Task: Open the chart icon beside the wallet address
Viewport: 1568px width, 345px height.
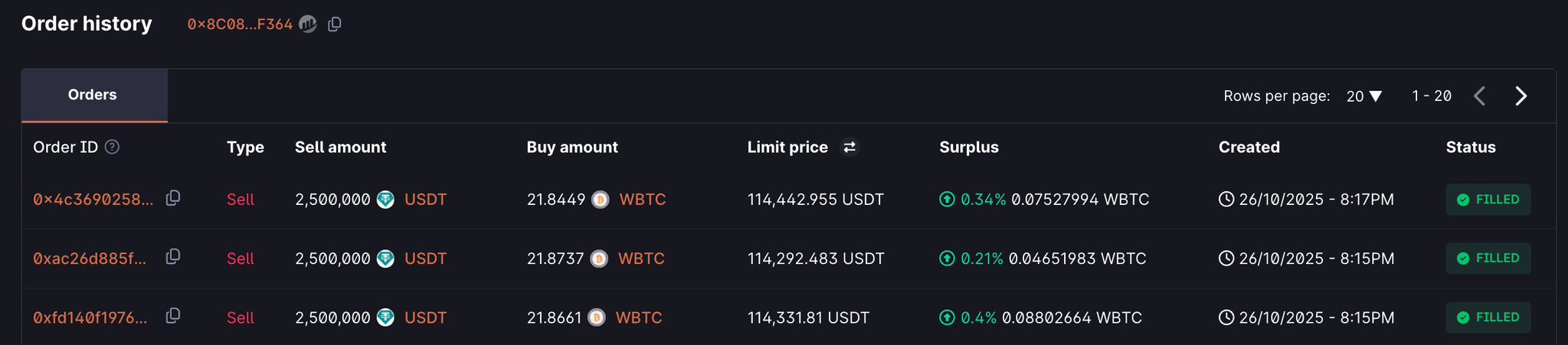Action: [307, 24]
